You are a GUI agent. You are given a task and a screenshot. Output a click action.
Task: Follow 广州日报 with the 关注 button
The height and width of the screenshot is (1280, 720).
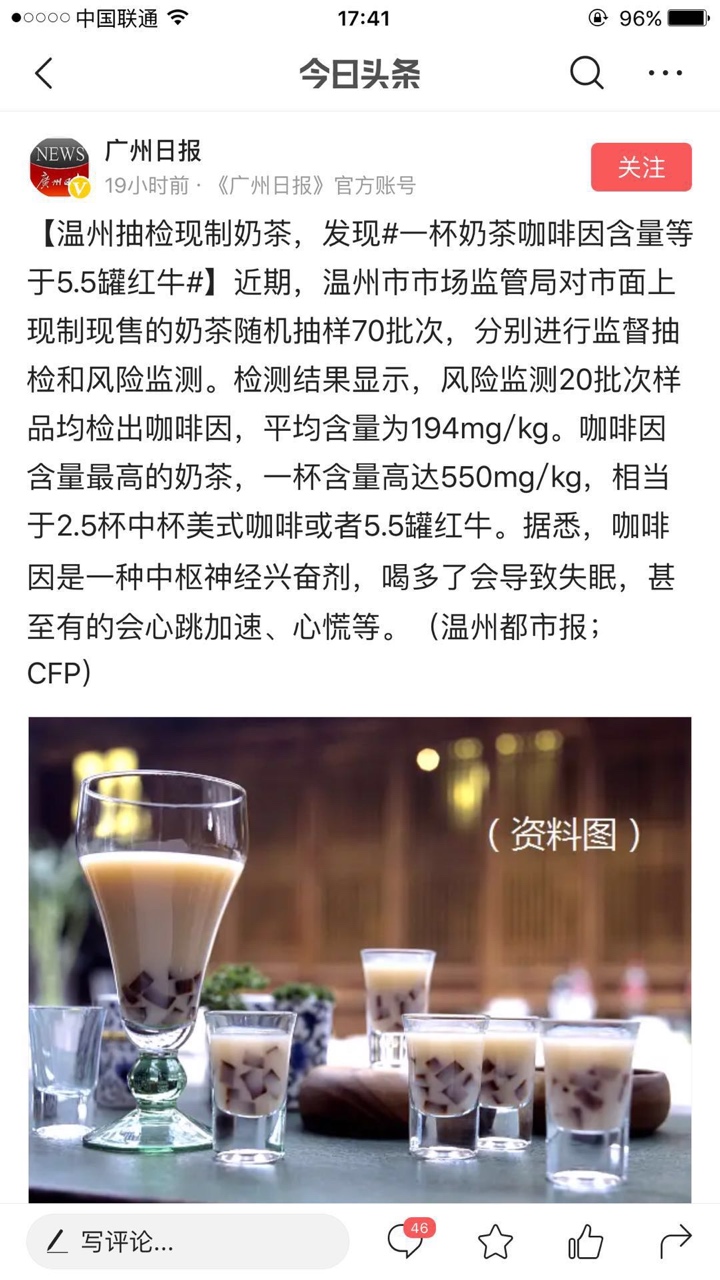(x=641, y=167)
